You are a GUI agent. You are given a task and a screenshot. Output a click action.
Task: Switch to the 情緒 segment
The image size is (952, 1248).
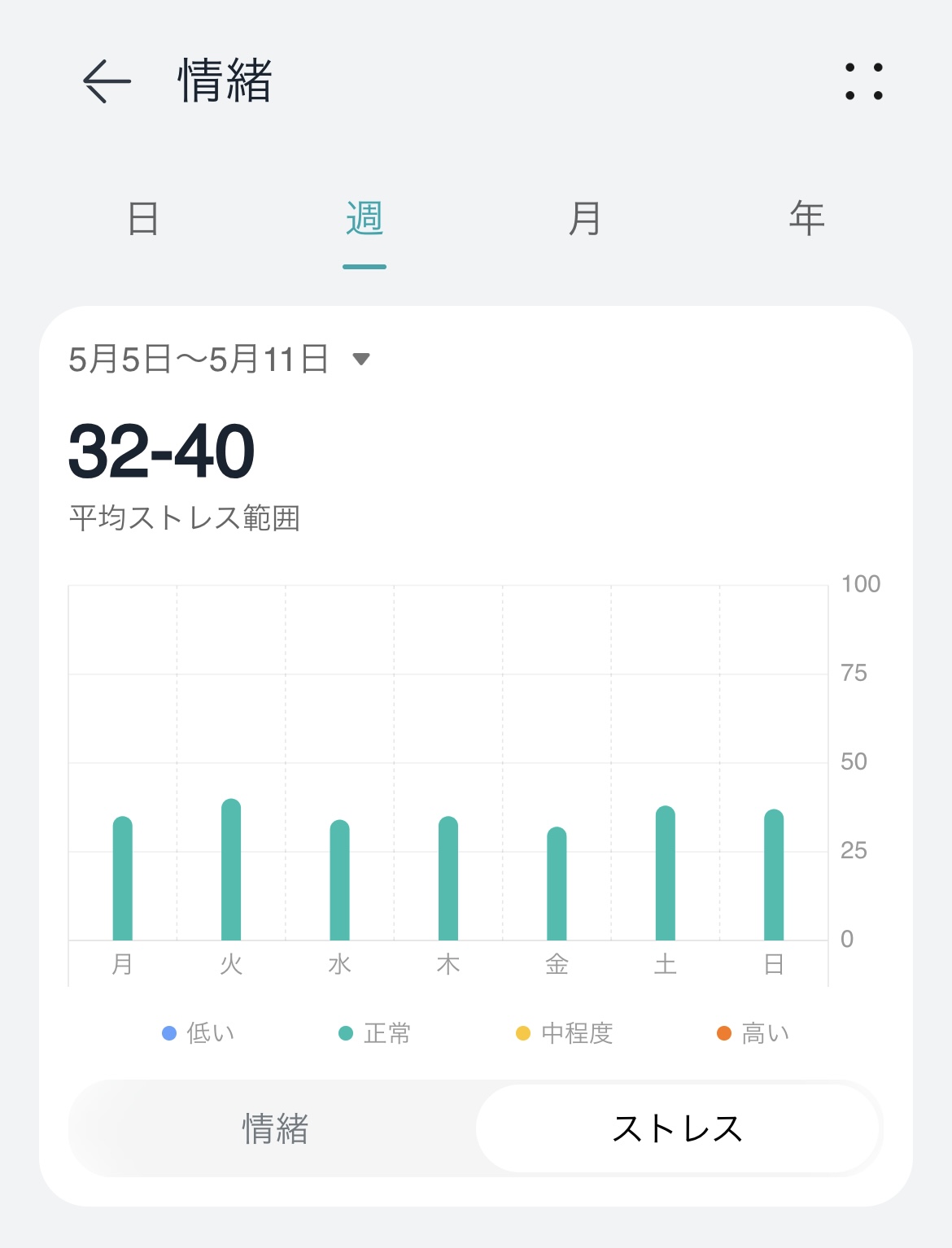click(x=275, y=1128)
